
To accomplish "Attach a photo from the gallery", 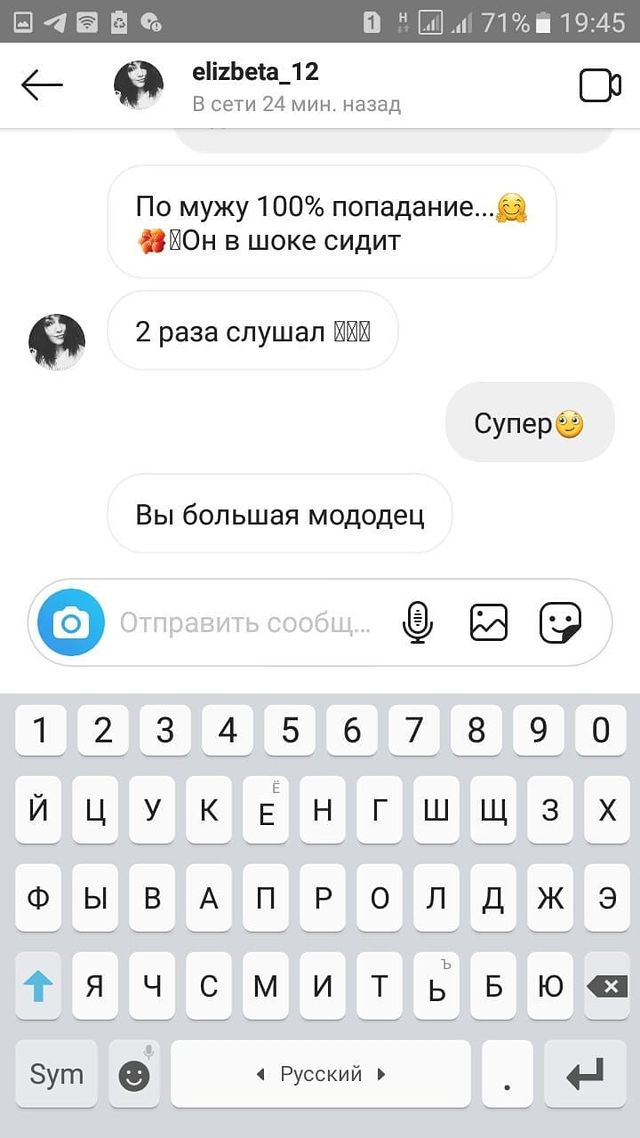I will 489,623.
